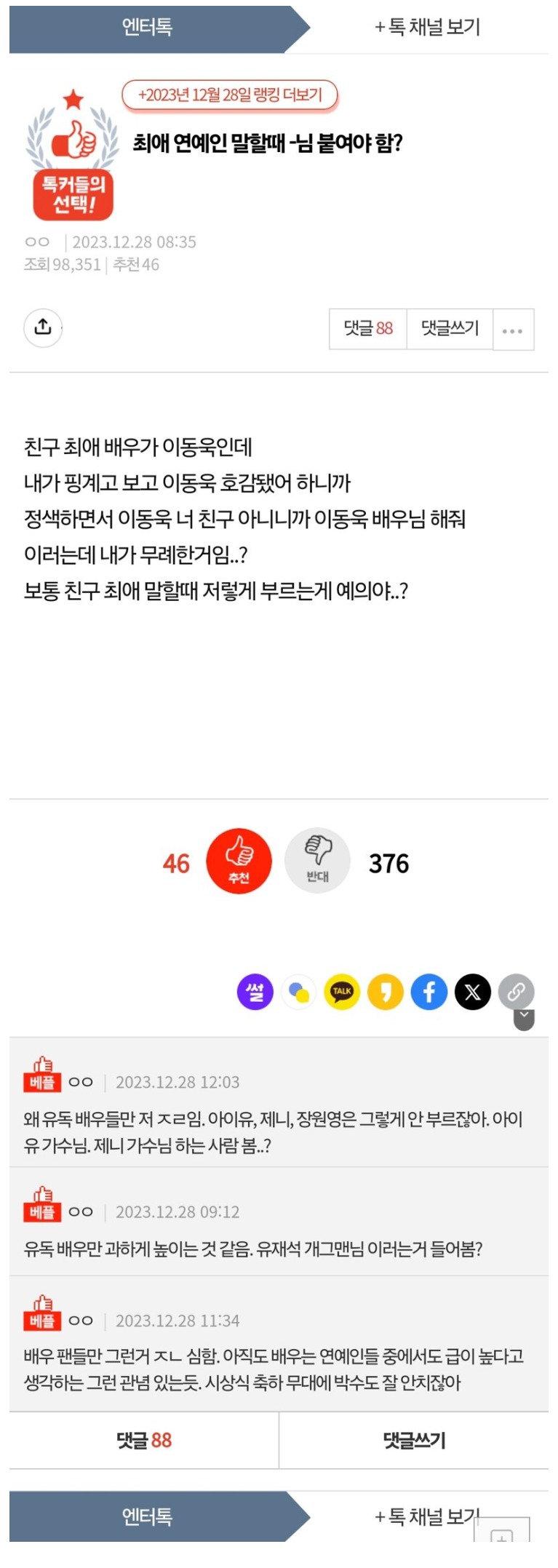Tap 댓글쓰기 beside the overflow menu
The image size is (558, 1568).
tap(450, 329)
